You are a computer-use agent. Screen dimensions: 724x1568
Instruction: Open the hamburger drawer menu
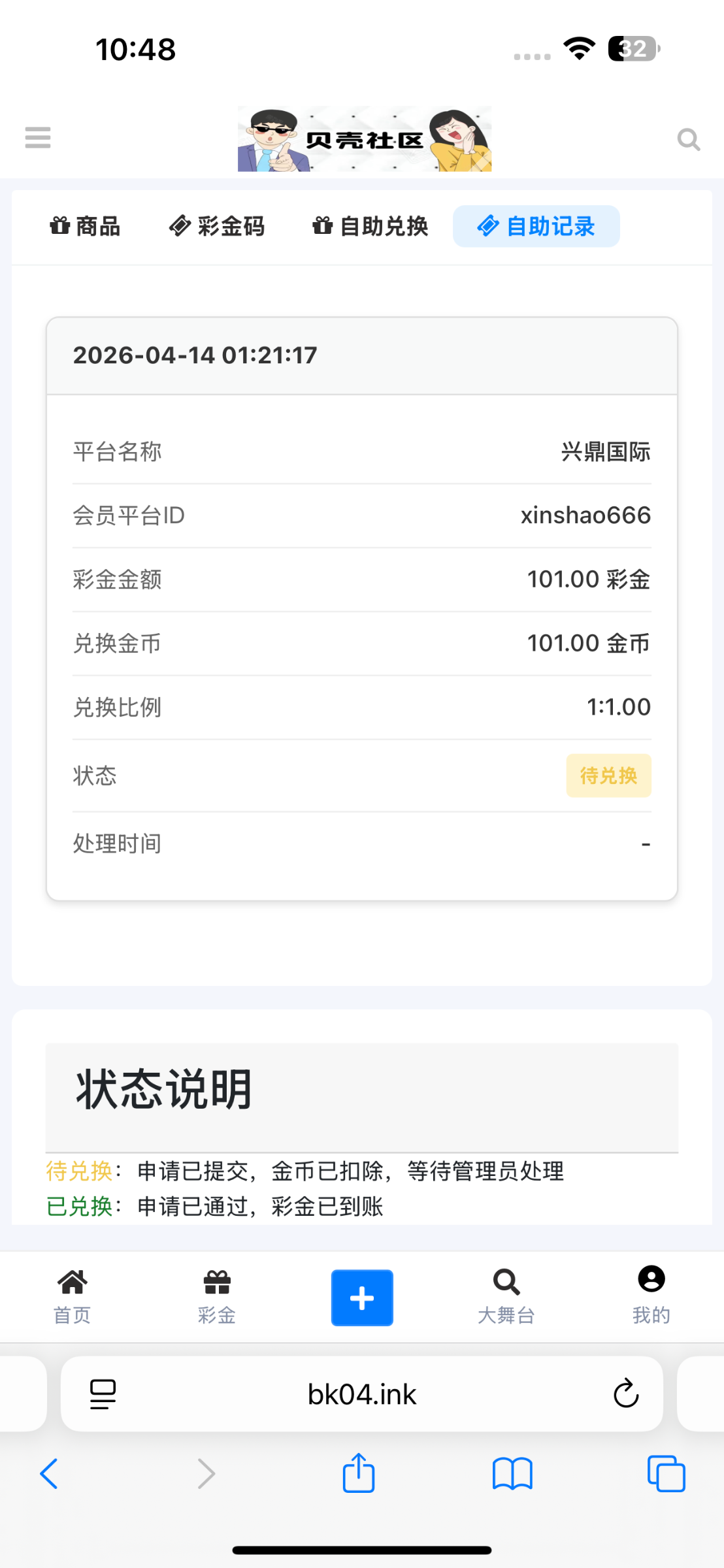pos(38,138)
